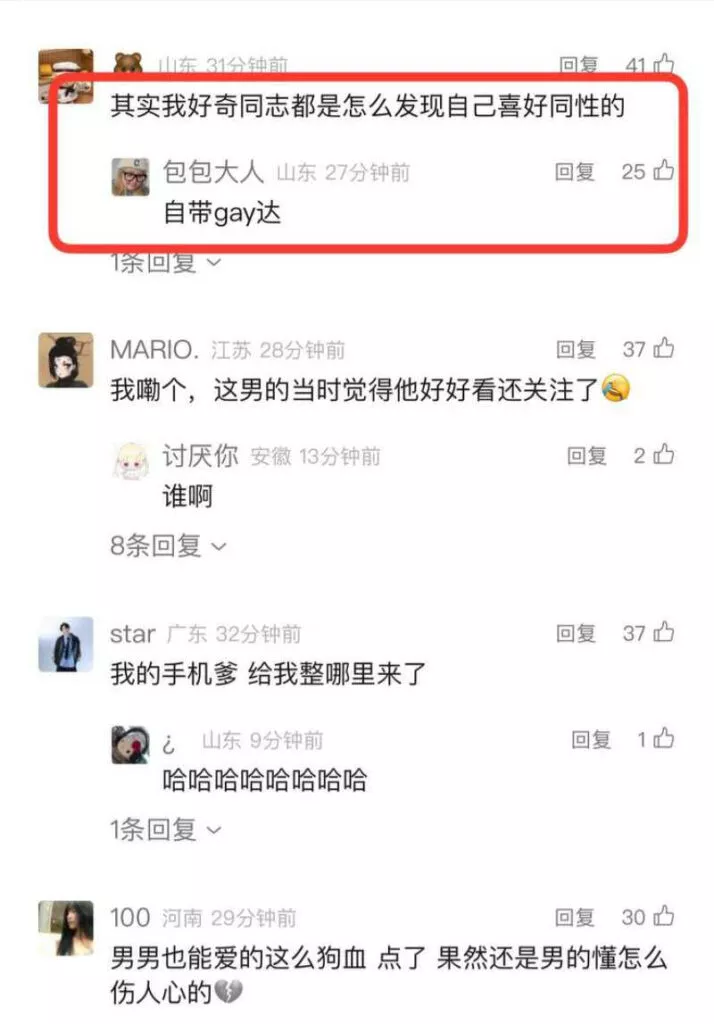
Task: Reply to 讨厌你's comment
Action: 587,456
